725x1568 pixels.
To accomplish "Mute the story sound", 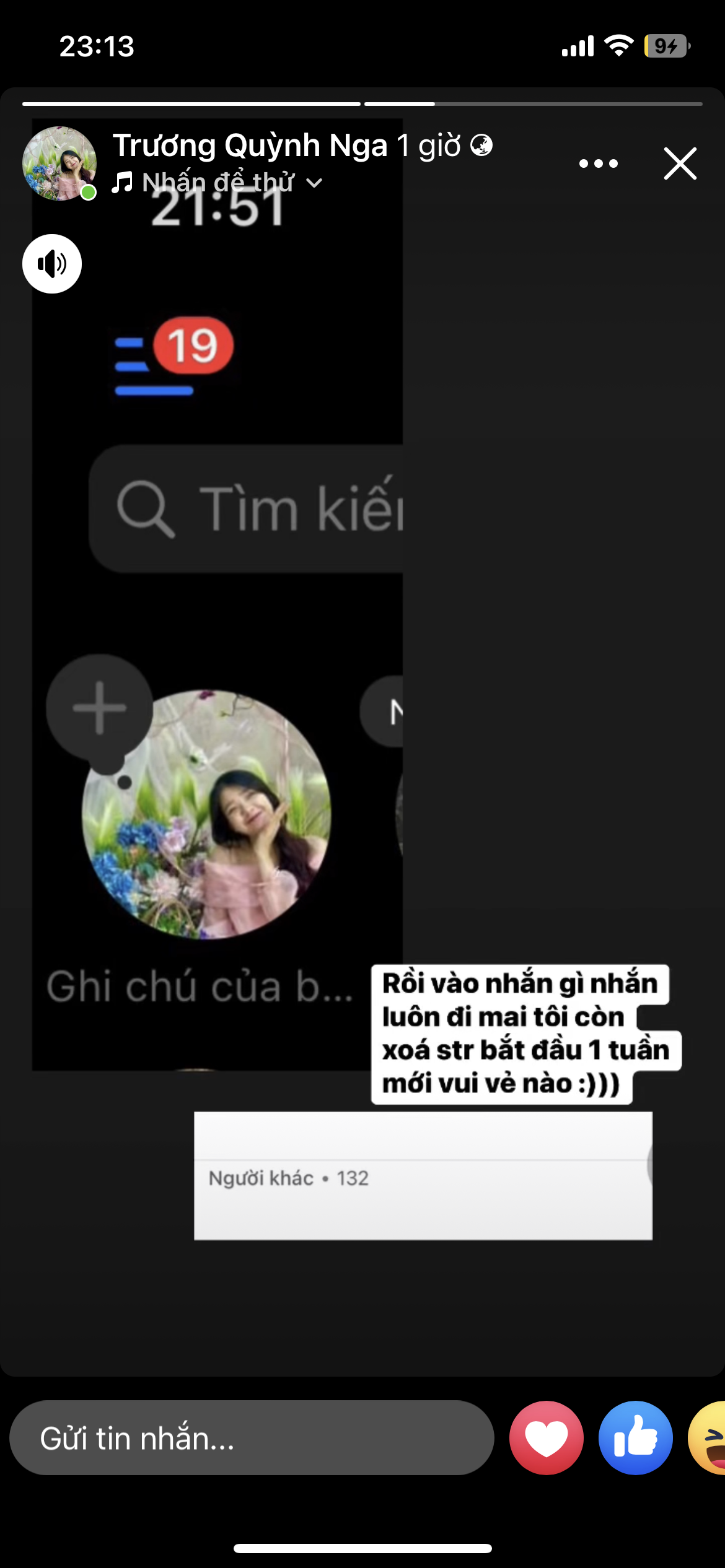I will click(52, 264).
